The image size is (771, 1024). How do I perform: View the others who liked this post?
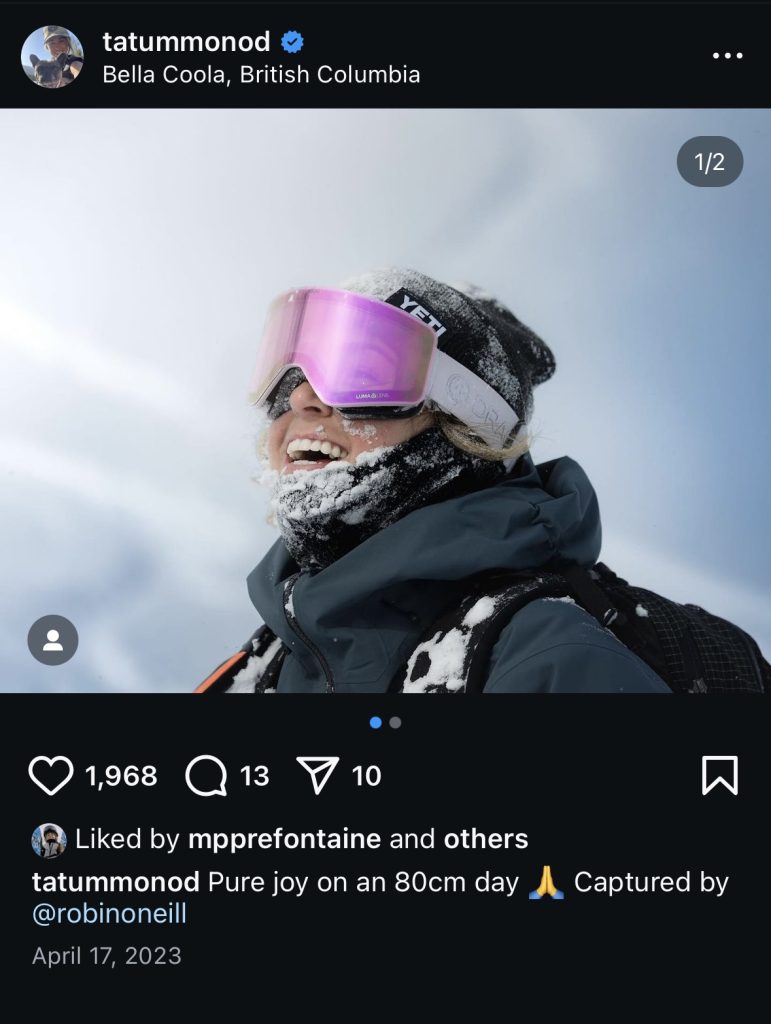[x=486, y=839]
